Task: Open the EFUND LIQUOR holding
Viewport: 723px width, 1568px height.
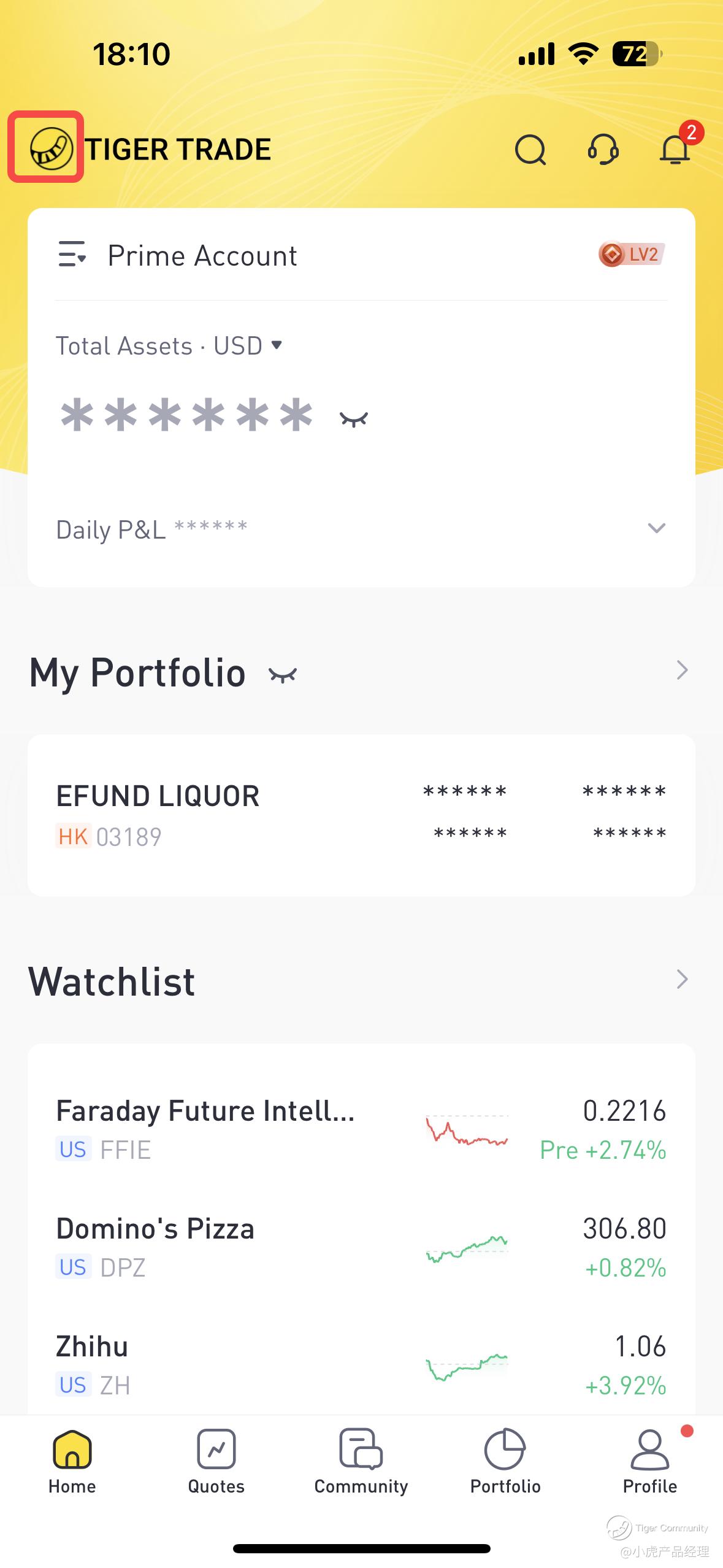Action: [361, 815]
